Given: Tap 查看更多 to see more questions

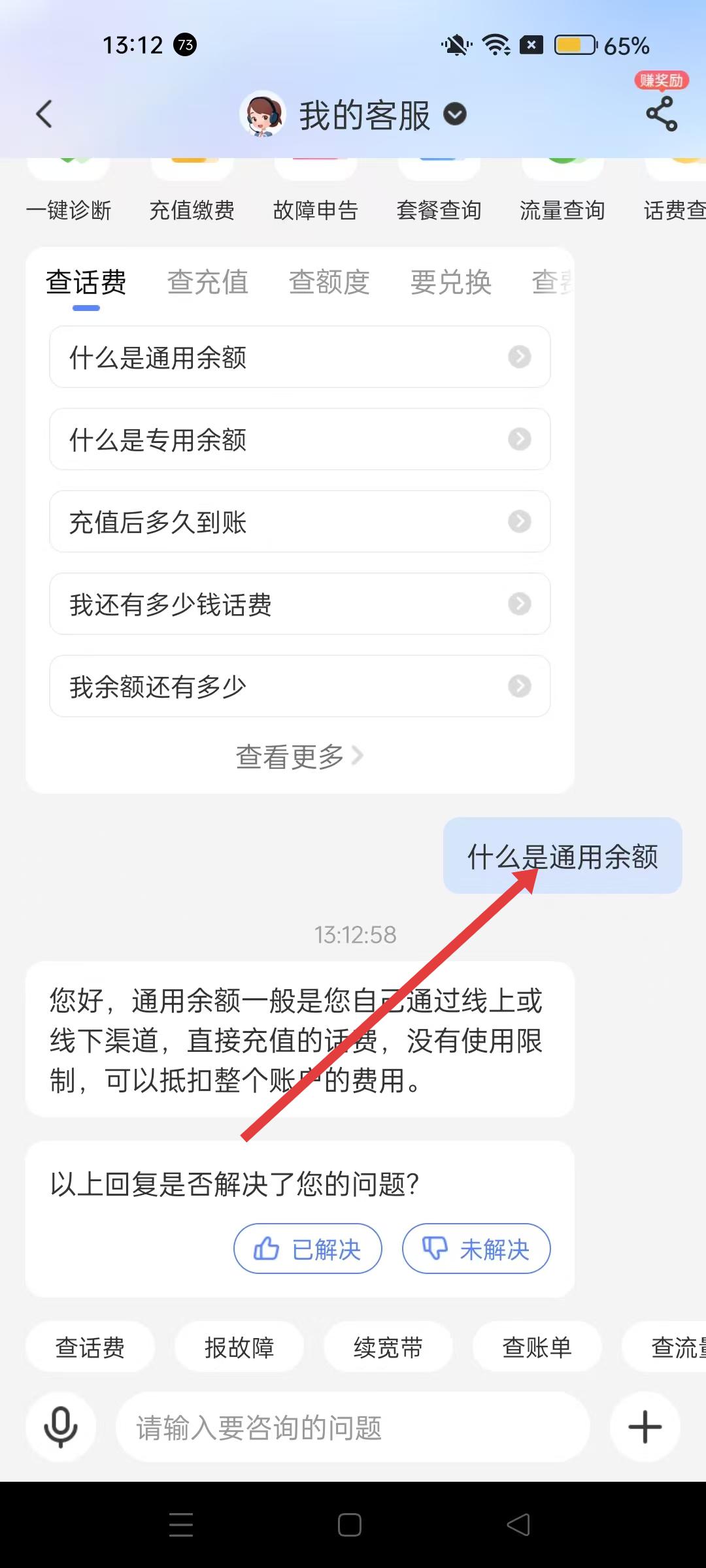Looking at the screenshot, I should (x=299, y=757).
